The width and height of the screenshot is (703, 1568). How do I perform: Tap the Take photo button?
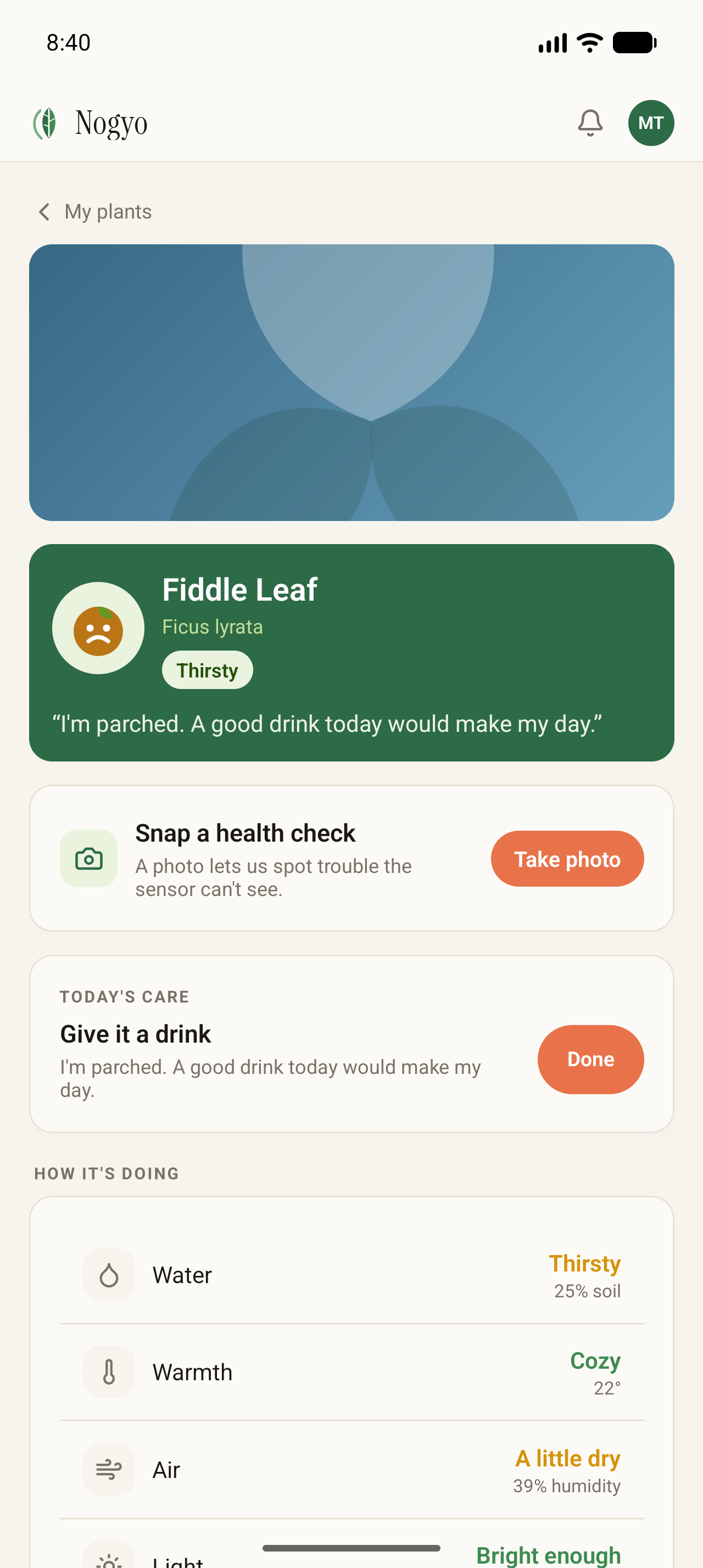tap(567, 858)
